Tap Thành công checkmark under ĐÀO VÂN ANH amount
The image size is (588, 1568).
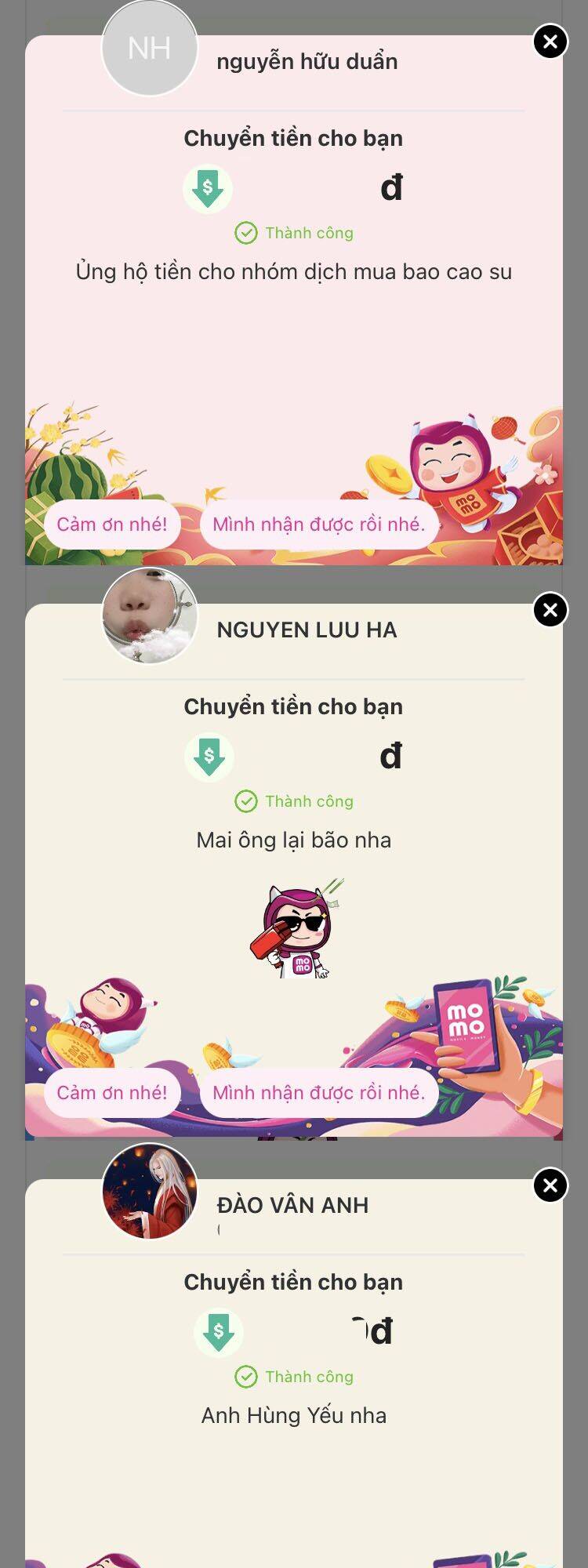246,1376
